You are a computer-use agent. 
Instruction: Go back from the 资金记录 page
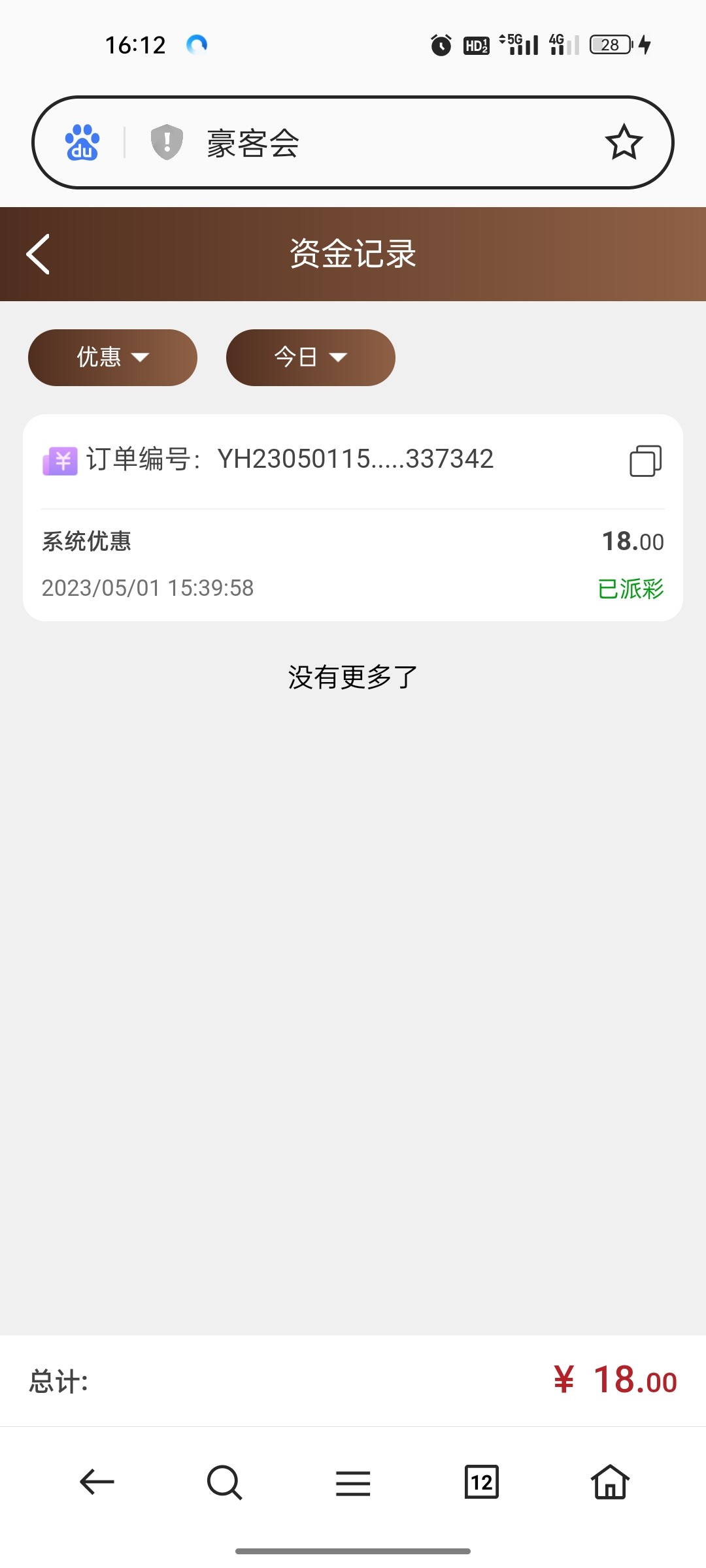pos(38,254)
